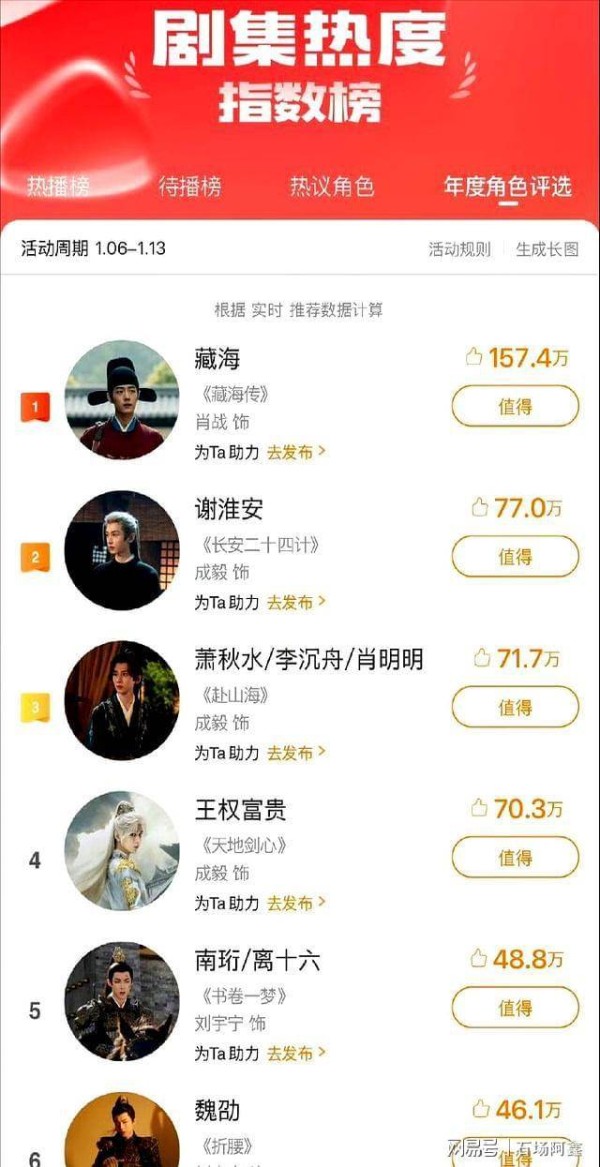600x1167 pixels.
Task: Tap 去发布 under 萧秋水/李沉舟/肖明明
Action: 296,752
